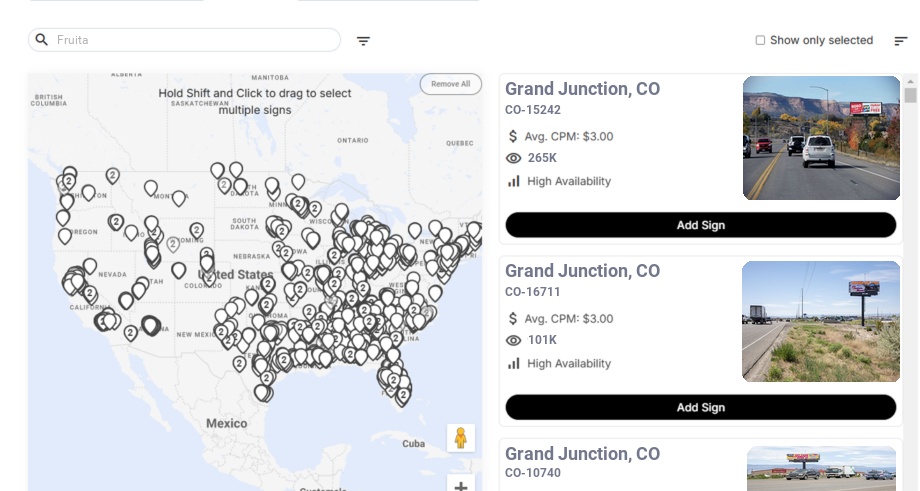Open the filter icon beside search
Screen dimensions: 920x491
coord(364,41)
